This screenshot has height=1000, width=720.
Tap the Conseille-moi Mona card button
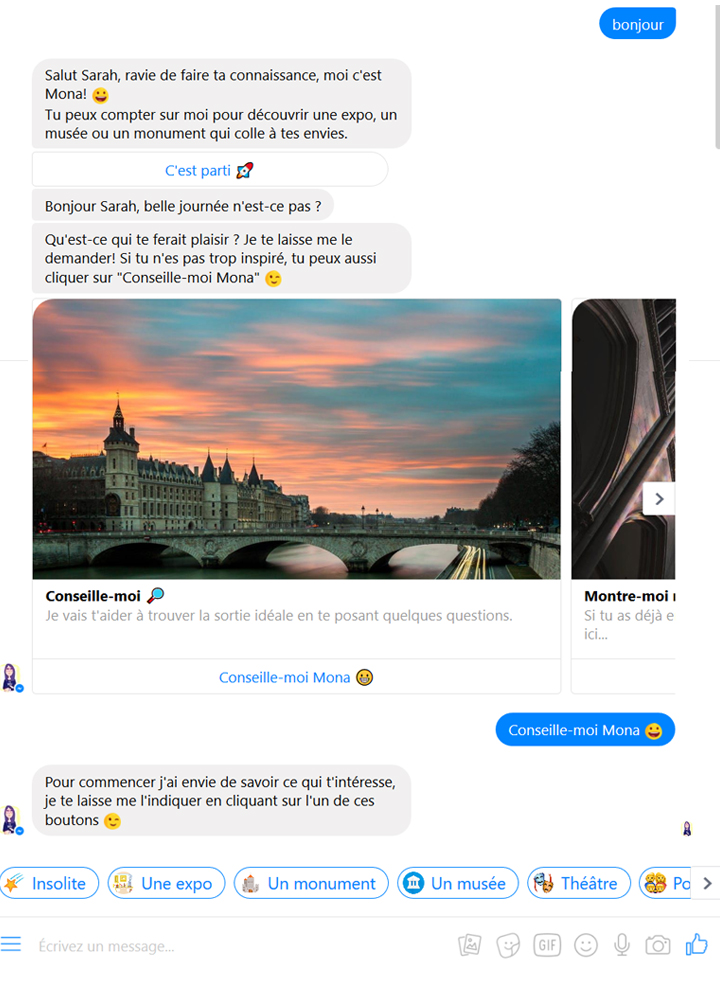pyautogui.click(x=296, y=677)
